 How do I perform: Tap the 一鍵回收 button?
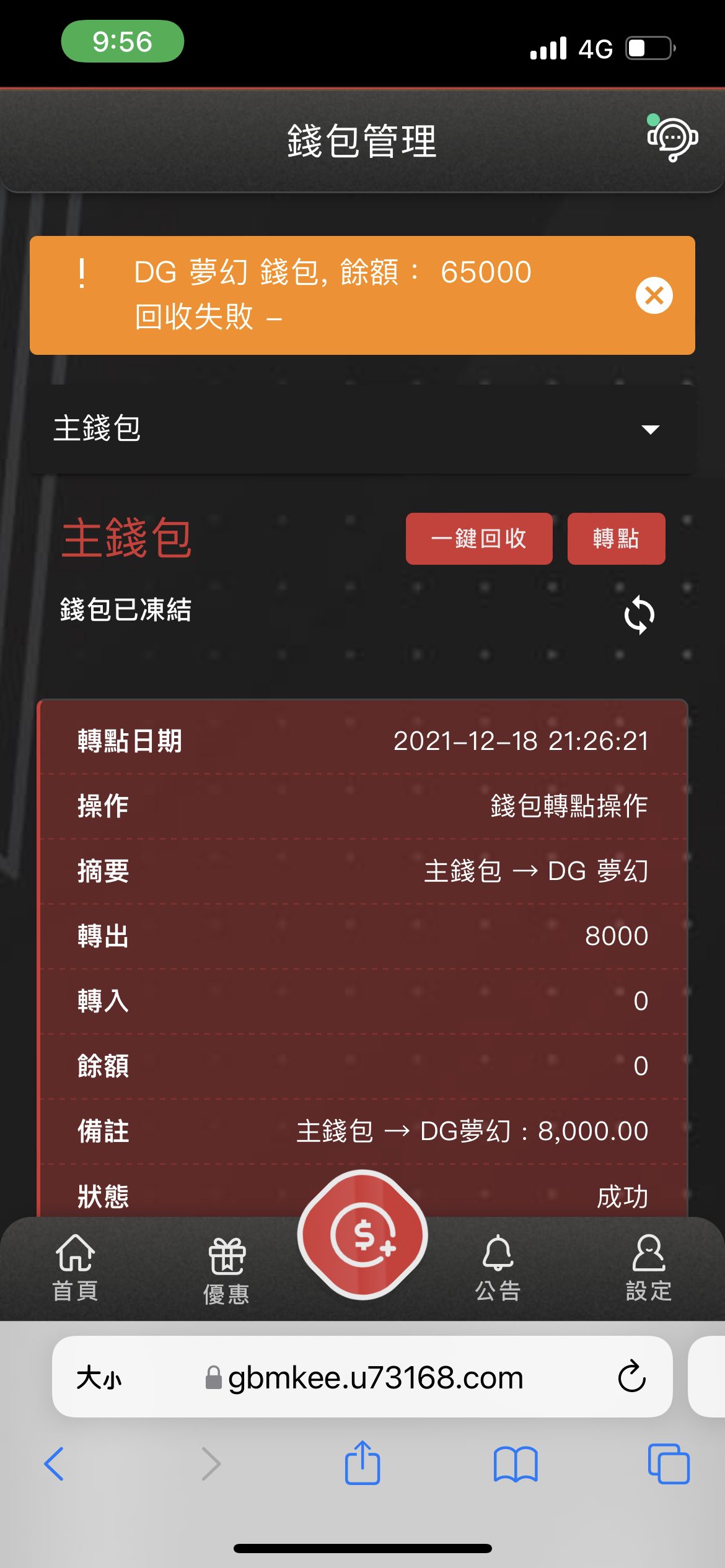[x=479, y=538]
